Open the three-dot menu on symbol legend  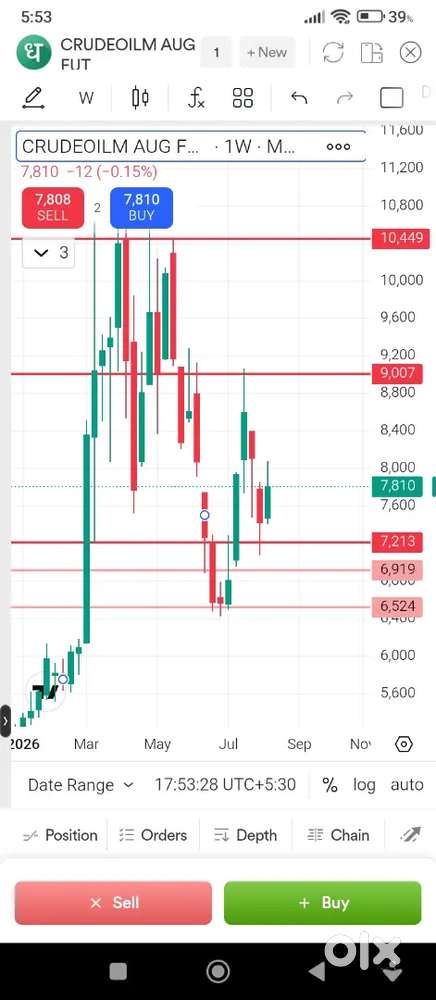(x=338, y=147)
